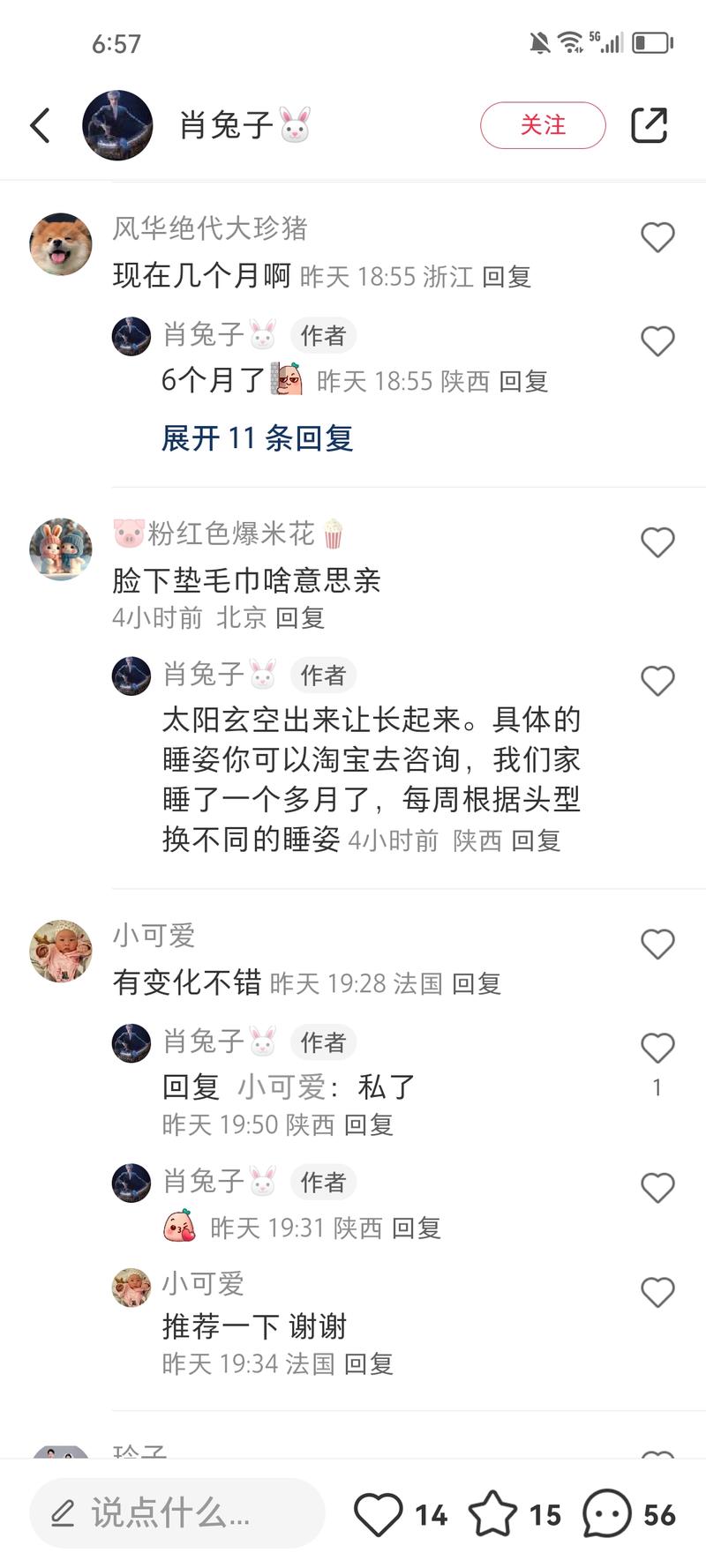Open 肖兔子's profile avatar in header
This screenshot has height=1568, width=706.
click(117, 125)
